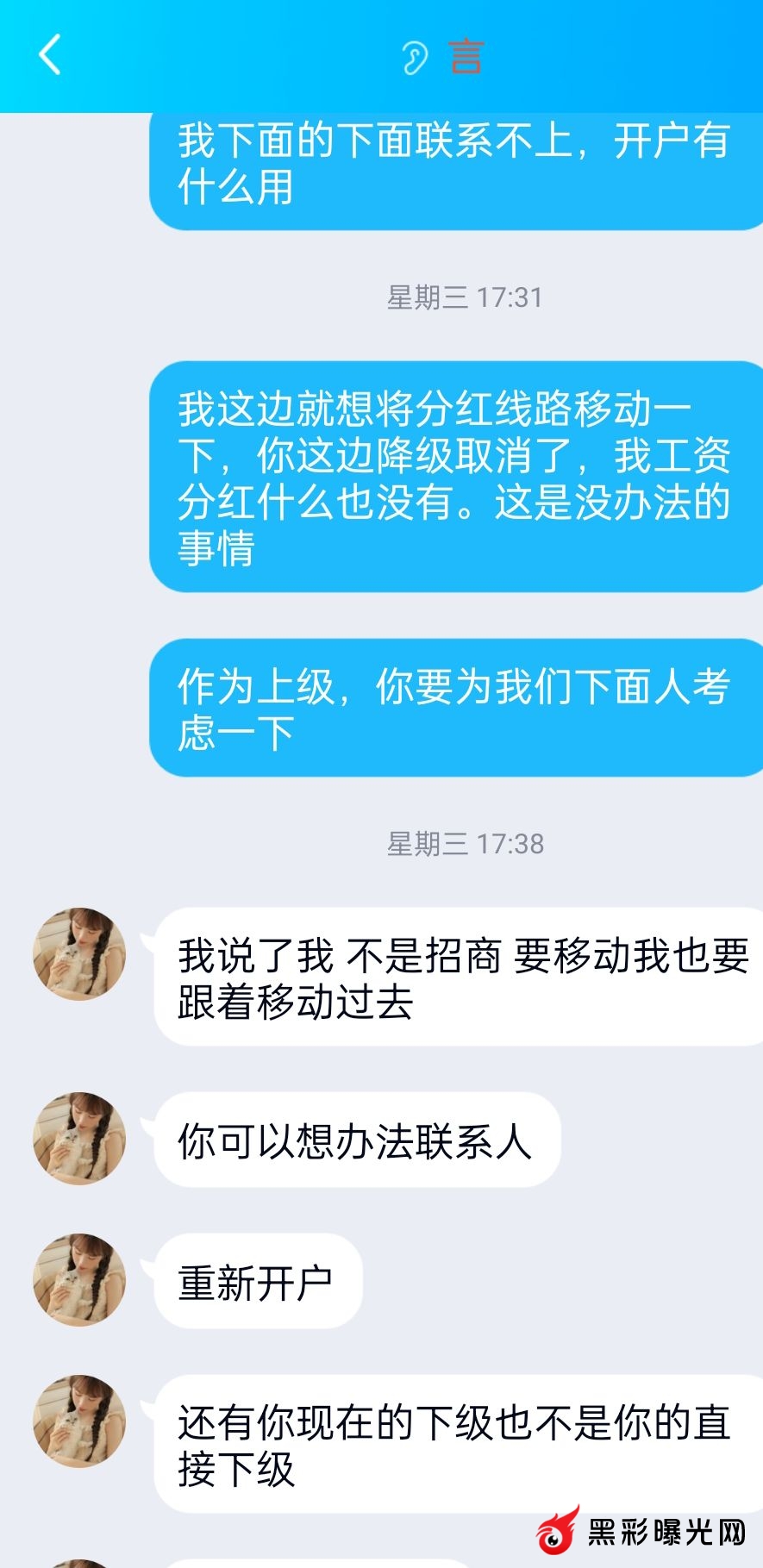
Task: View profile from avatar beside "我说了我 不是招商"
Action: (x=79, y=954)
